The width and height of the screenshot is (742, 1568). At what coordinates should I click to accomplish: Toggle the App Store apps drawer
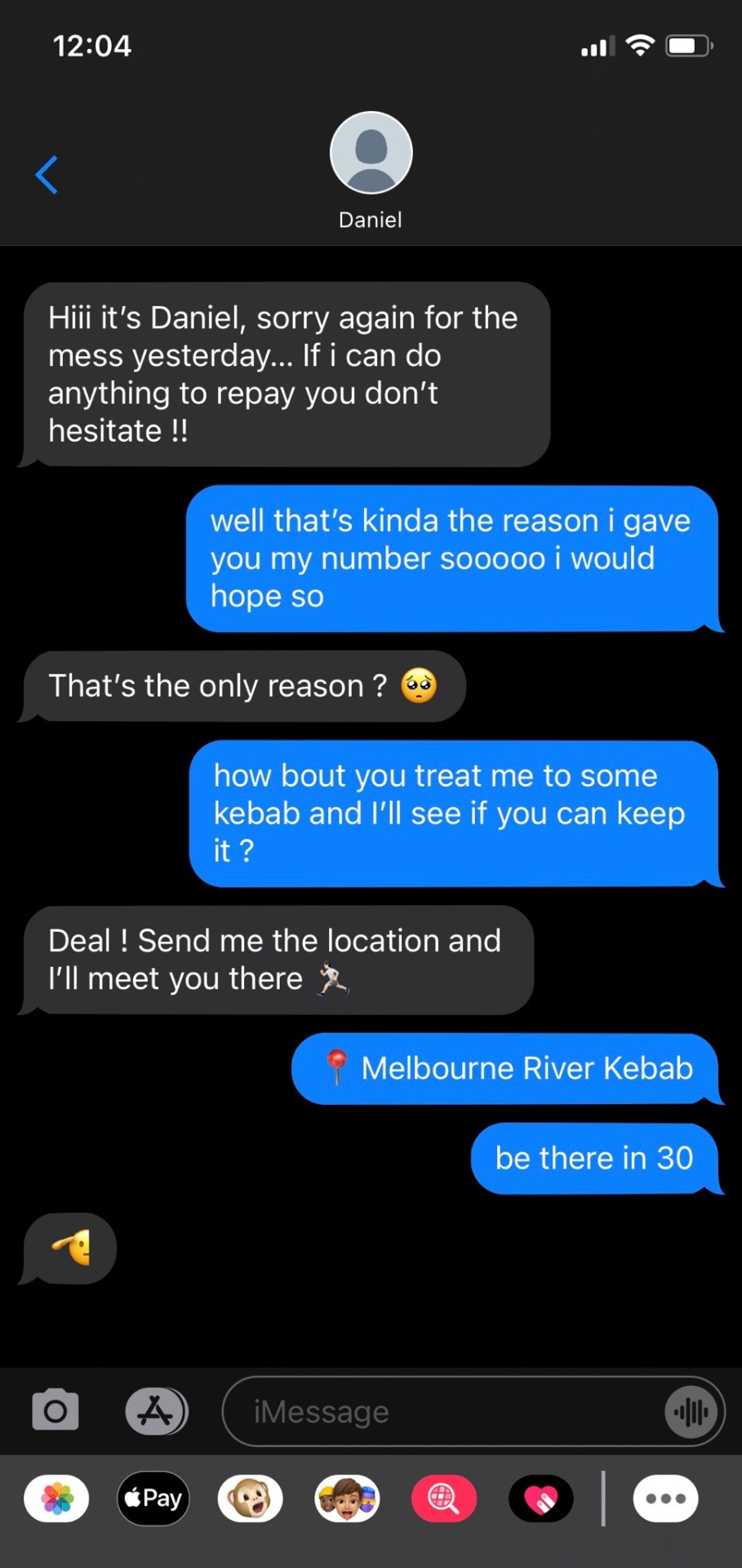coord(155,1410)
